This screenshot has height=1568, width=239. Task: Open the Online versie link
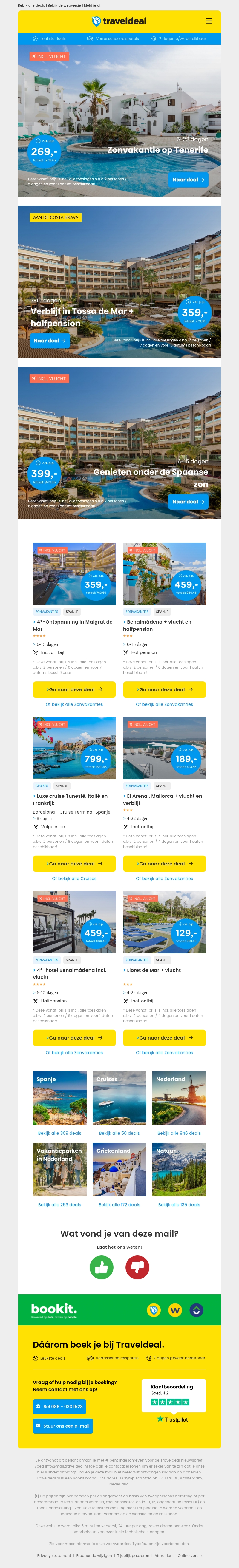pyautogui.click(x=190, y=1555)
